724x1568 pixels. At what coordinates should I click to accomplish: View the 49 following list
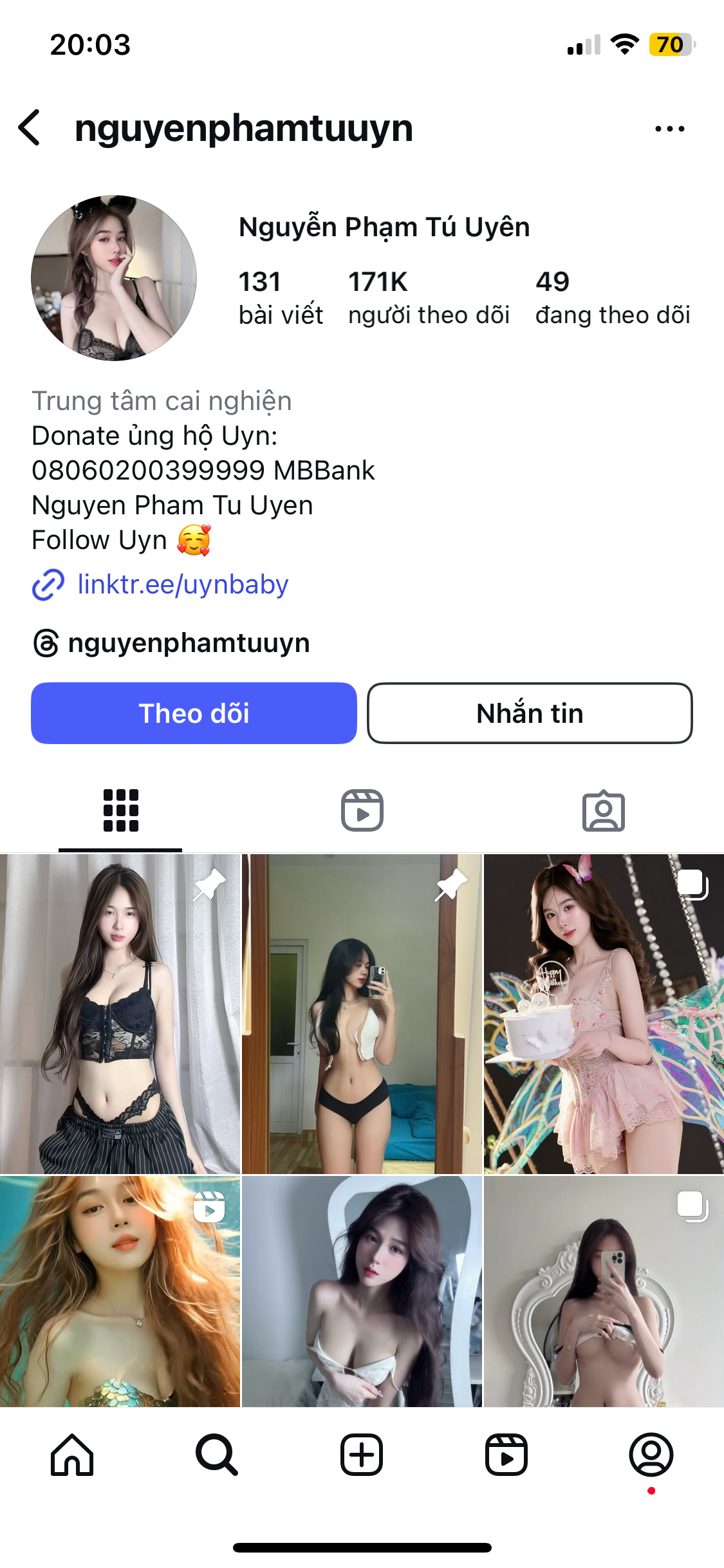612,297
